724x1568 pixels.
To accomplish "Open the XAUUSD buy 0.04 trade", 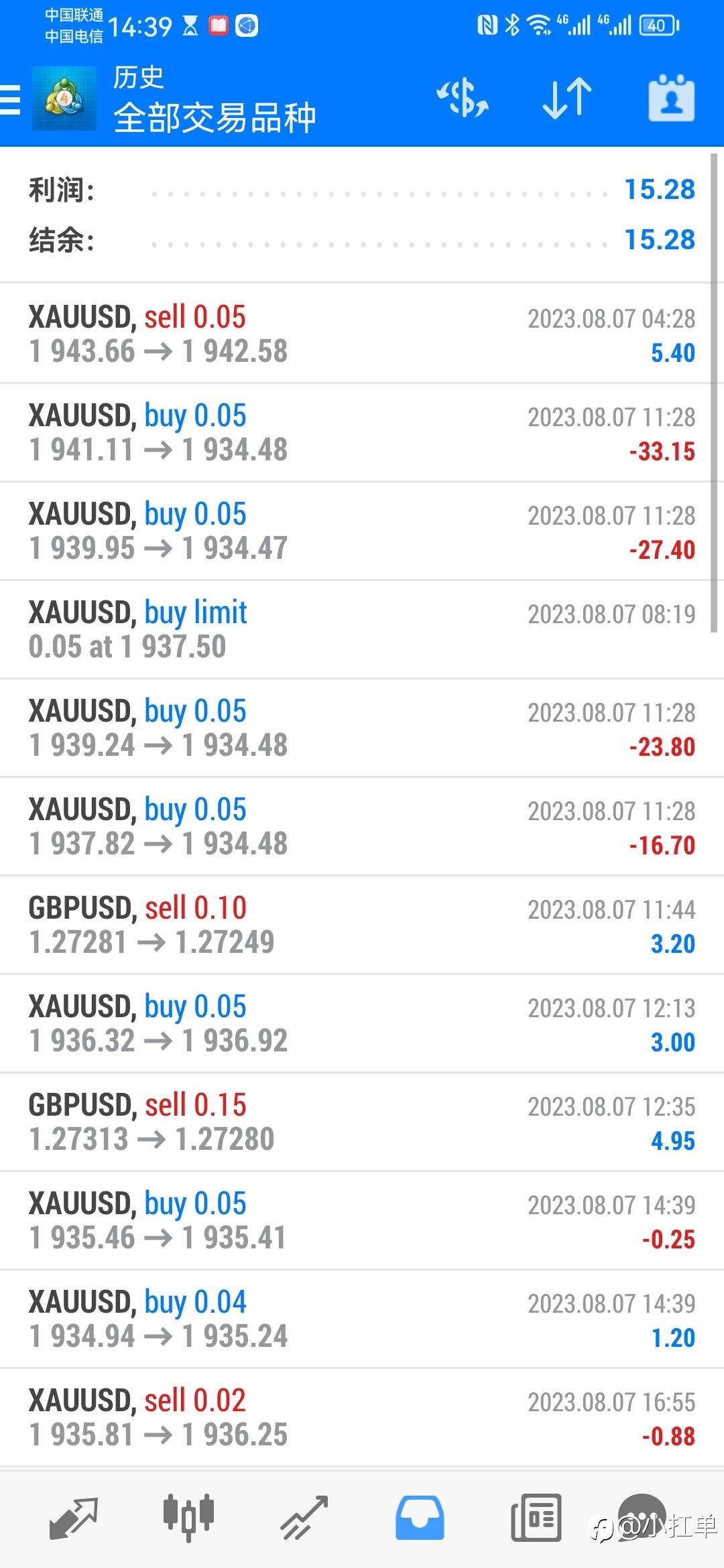I will [x=362, y=1319].
